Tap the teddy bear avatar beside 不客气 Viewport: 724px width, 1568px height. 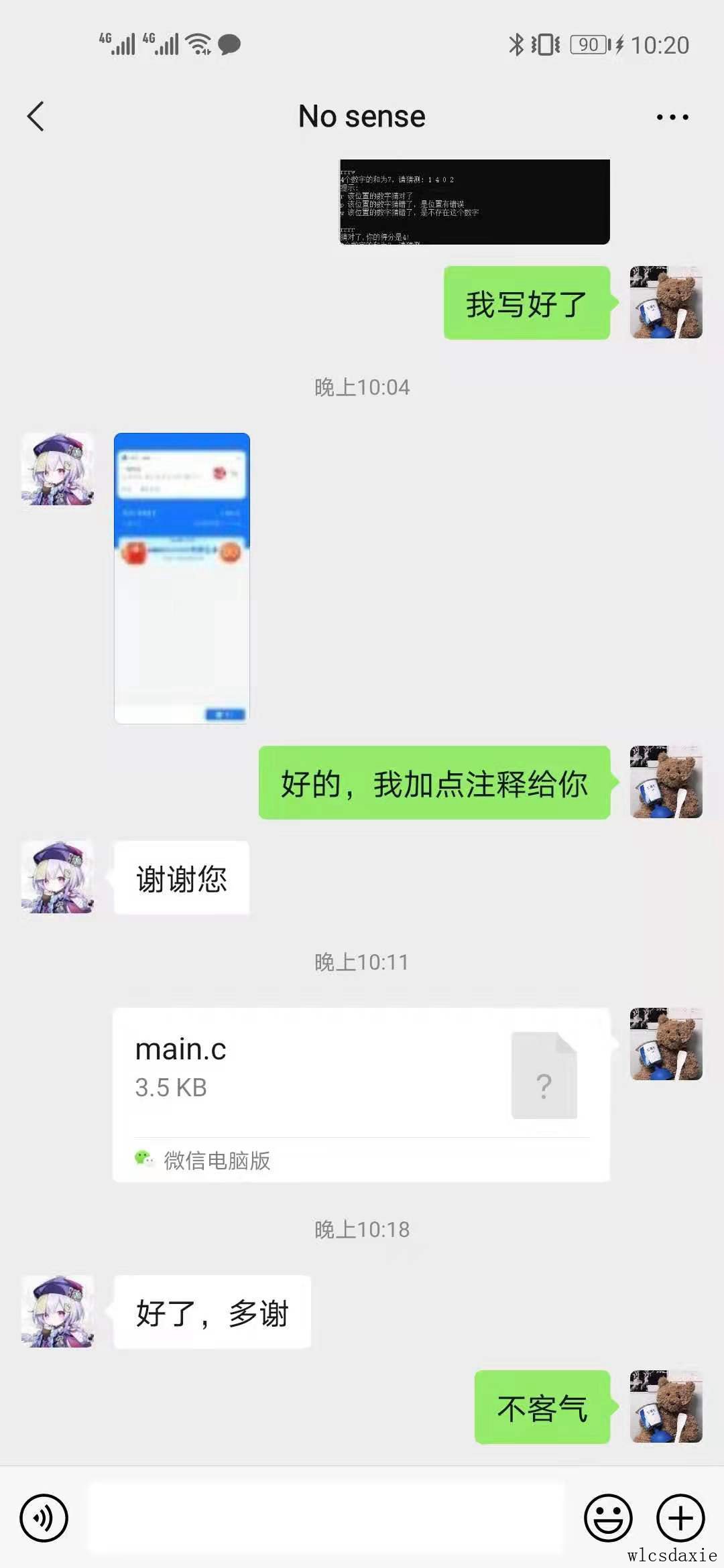(x=666, y=1407)
